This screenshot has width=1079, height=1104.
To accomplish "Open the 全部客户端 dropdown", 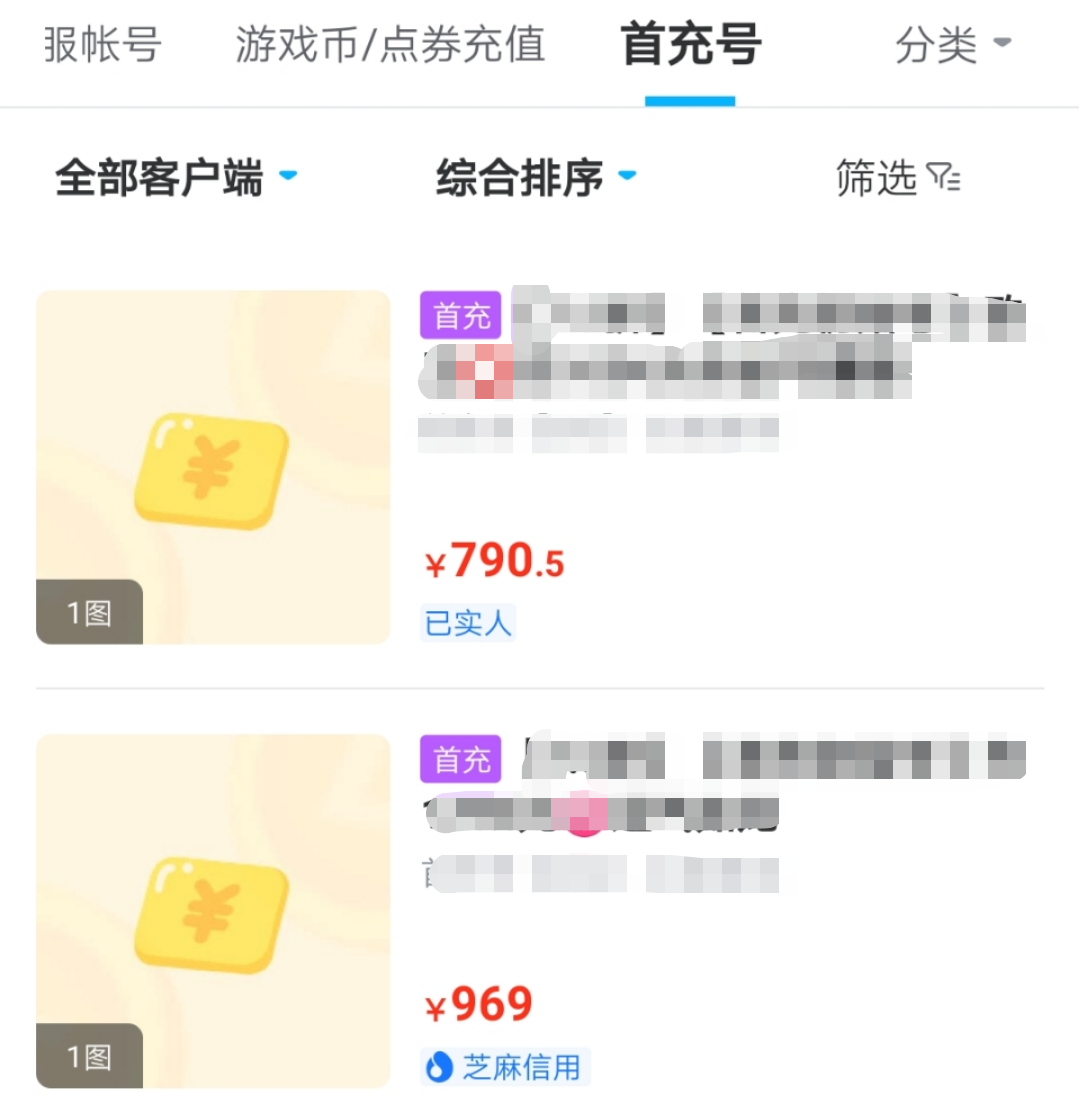I will click(x=176, y=179).
